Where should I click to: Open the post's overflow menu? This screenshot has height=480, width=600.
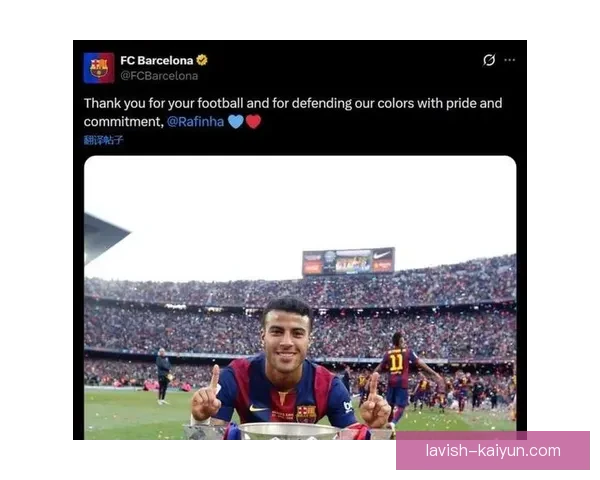pos(510,60)
